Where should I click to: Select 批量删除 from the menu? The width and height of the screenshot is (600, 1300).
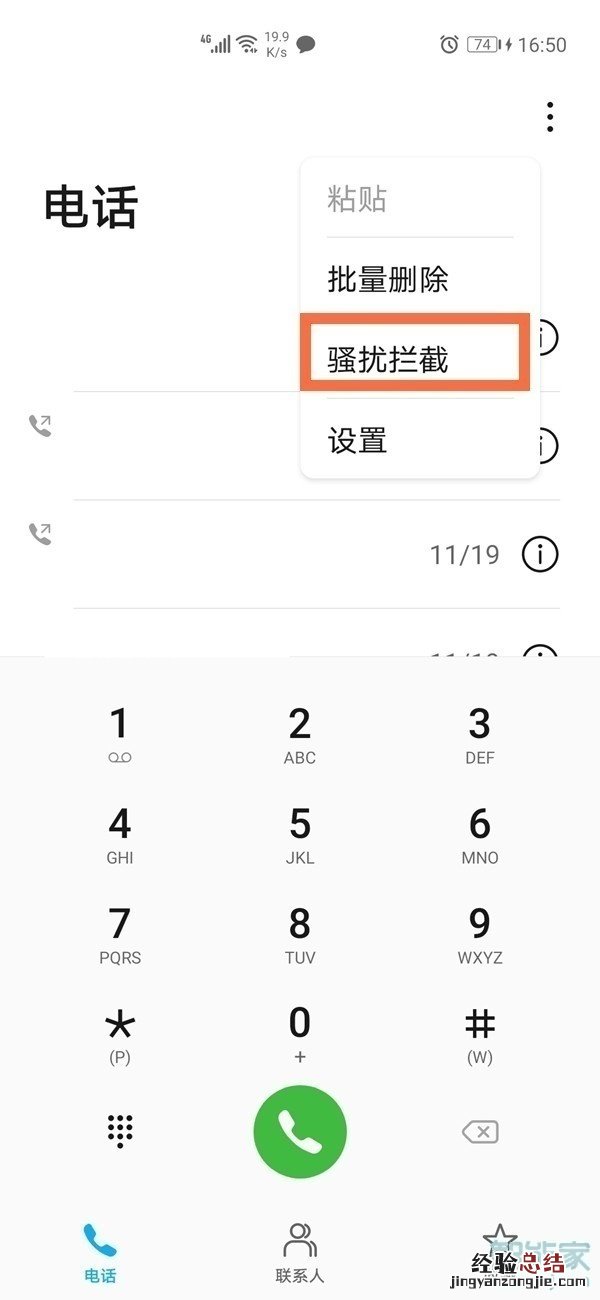tap(388, 280)
